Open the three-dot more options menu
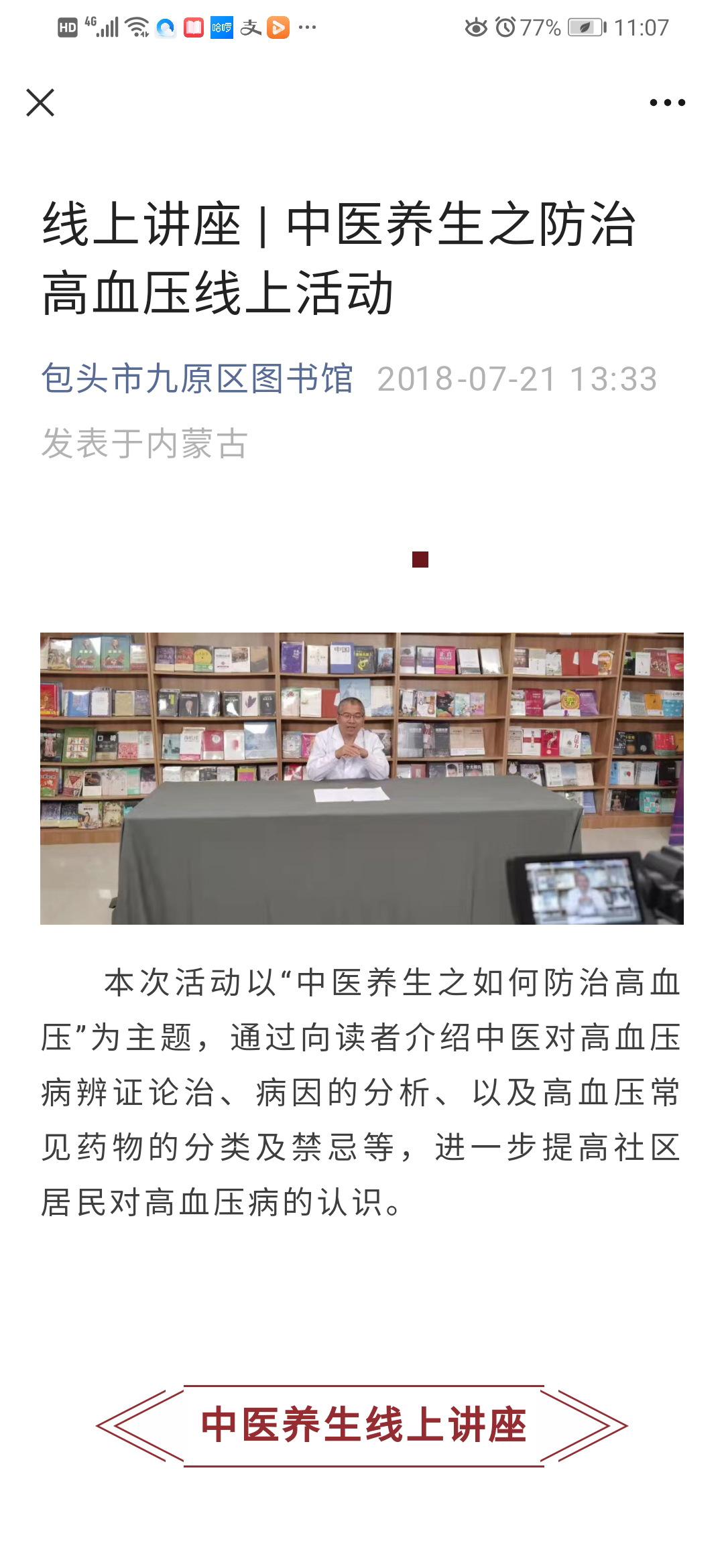 point(667,103)
